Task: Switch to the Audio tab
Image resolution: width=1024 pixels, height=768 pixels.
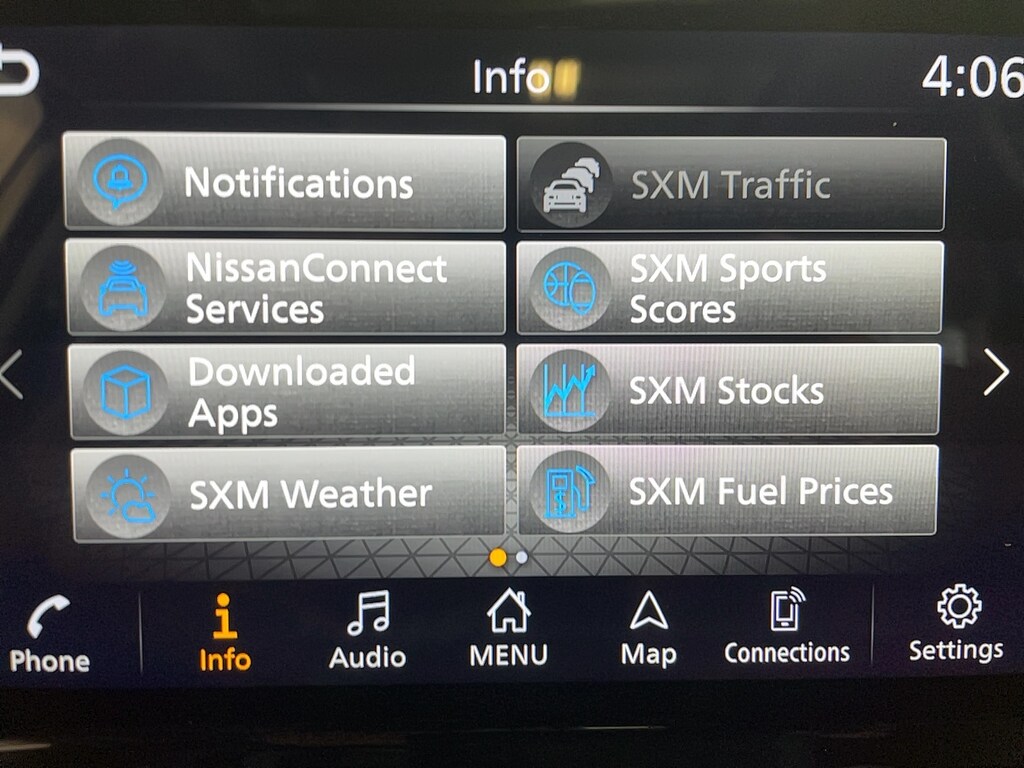Action: [x=368, y=630]
